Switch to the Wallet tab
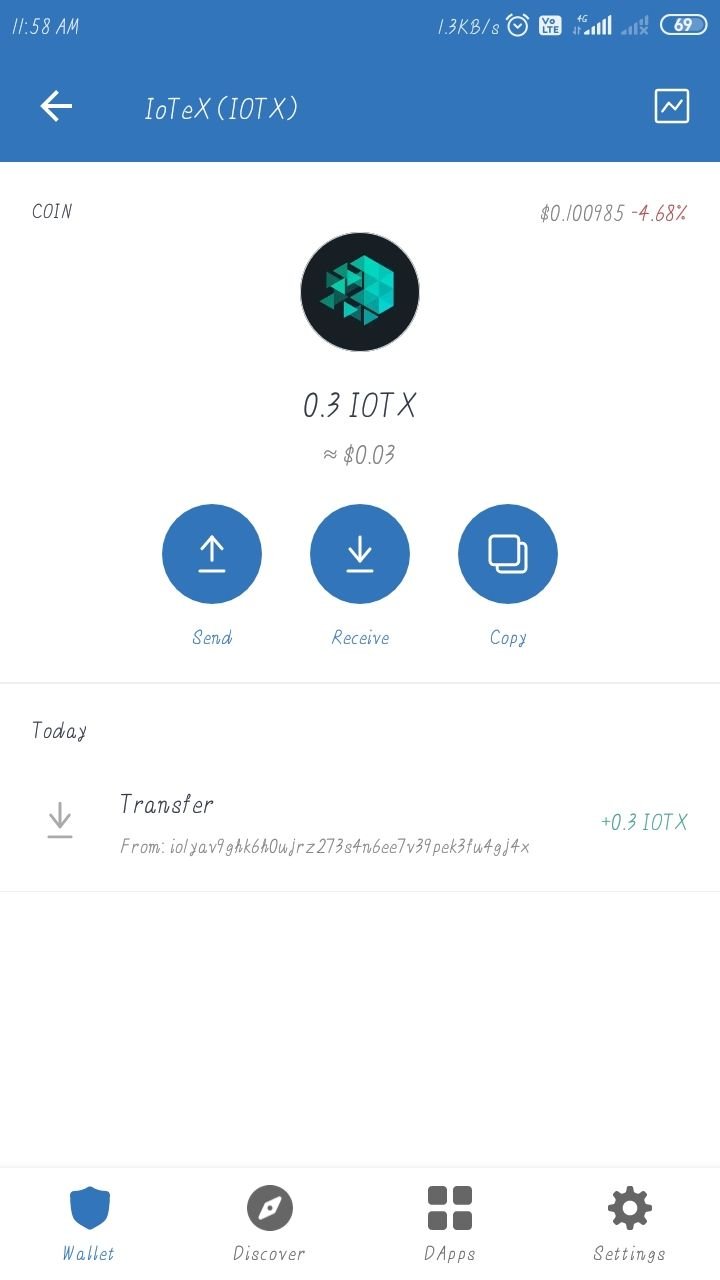Viewport: 720px width, 1280px height. click(89, 1222)
